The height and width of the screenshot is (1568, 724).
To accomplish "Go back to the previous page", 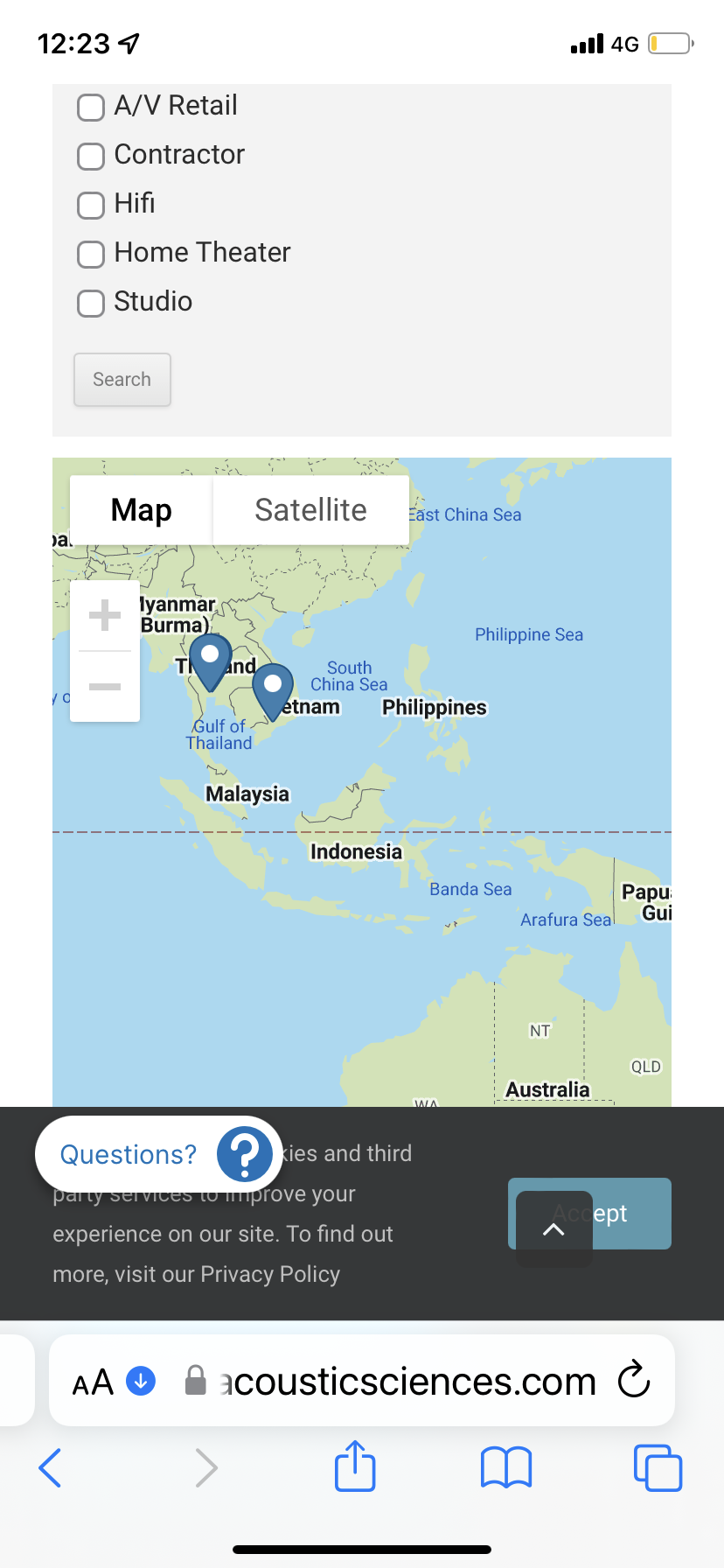I will point(51,1467).
